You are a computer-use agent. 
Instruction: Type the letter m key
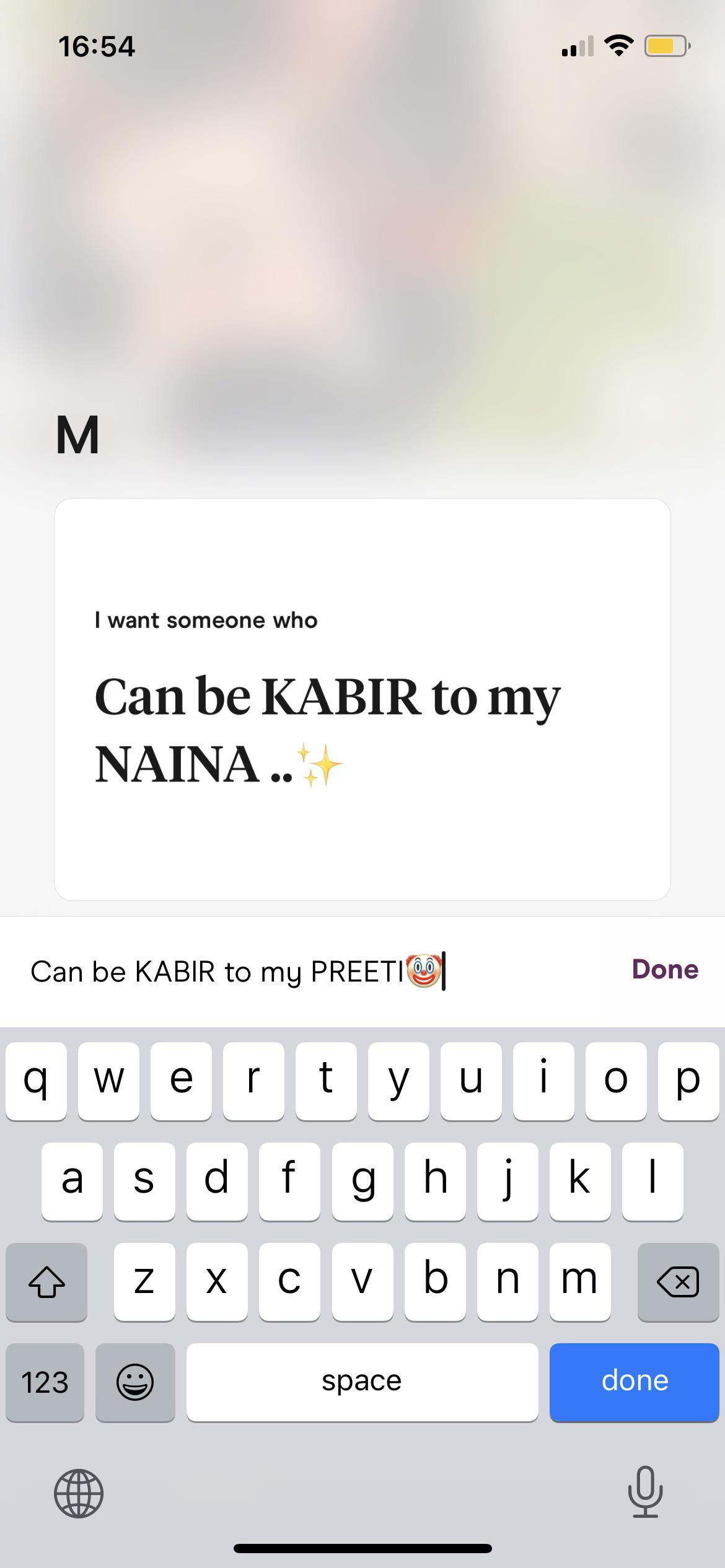click(x=579, y=1281)
